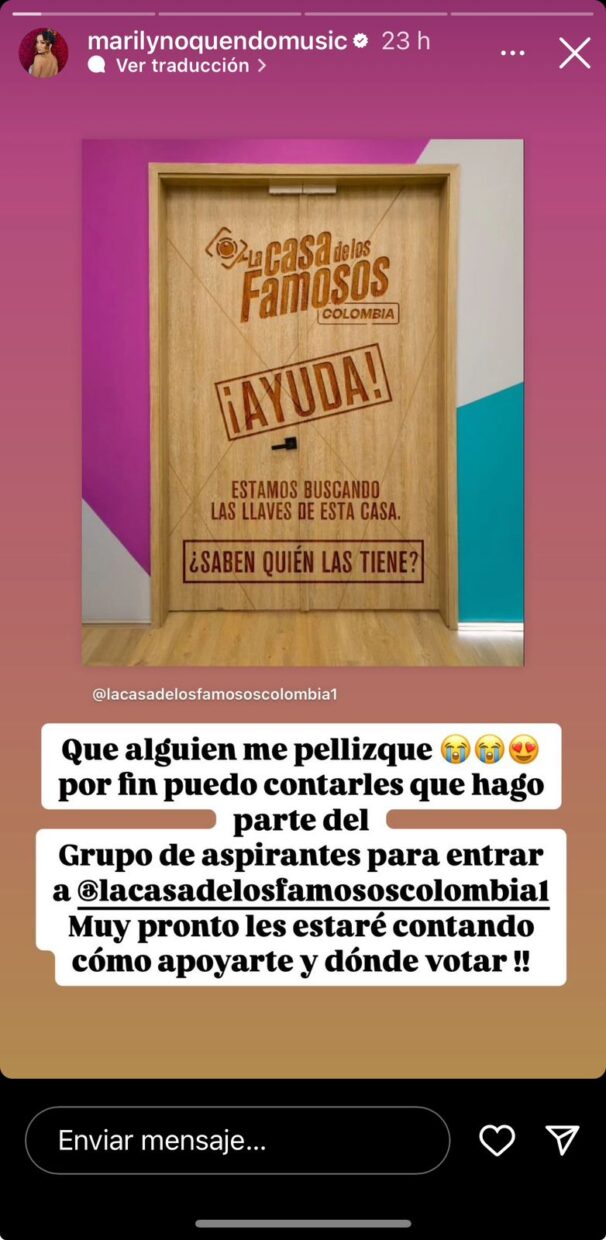Screen dimensions: 606x1240
Task: Focus the Enviar mensaje reply field
Action: coord(237,1140)
